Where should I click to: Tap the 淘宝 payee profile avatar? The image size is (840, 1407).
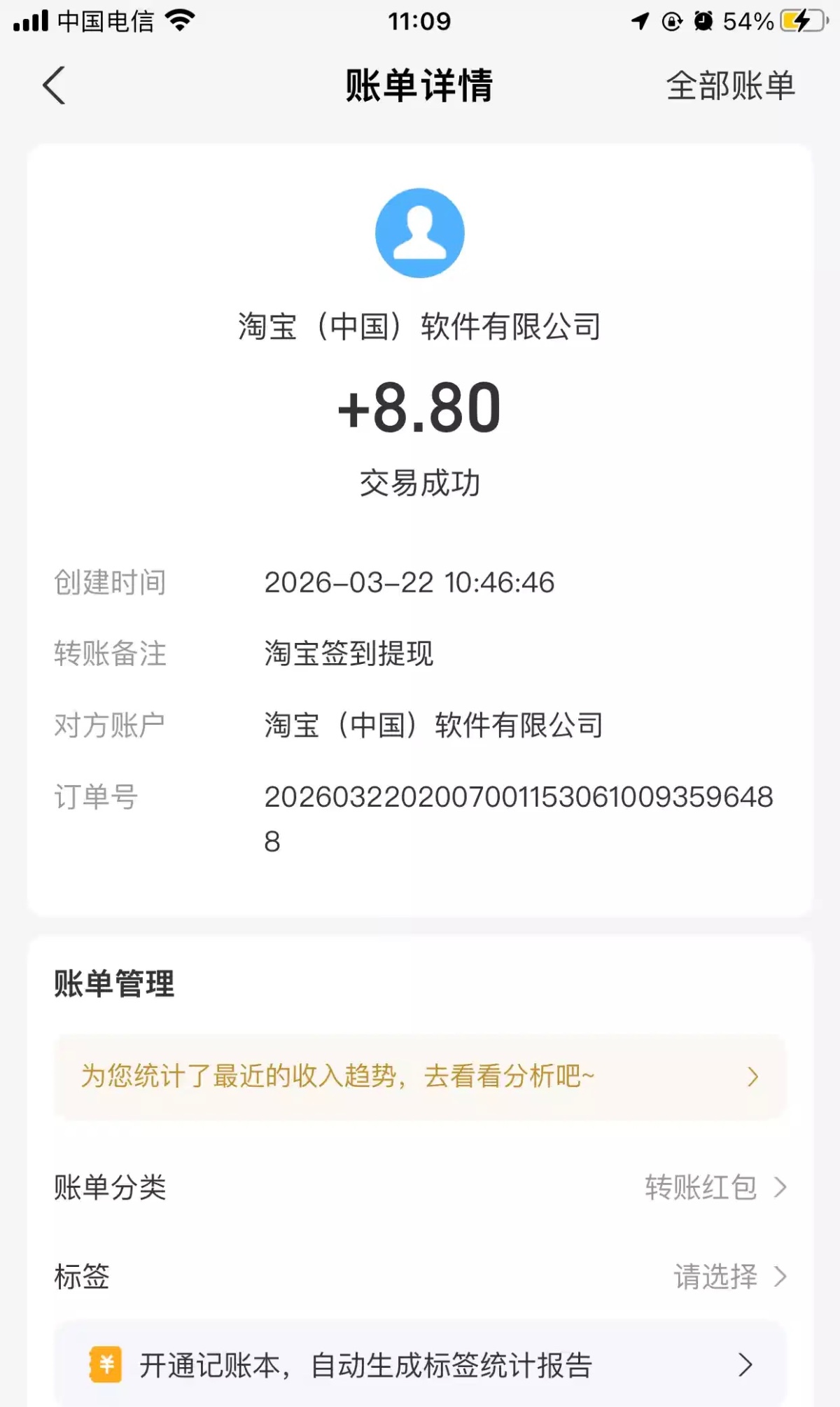(x=420, y=233)
